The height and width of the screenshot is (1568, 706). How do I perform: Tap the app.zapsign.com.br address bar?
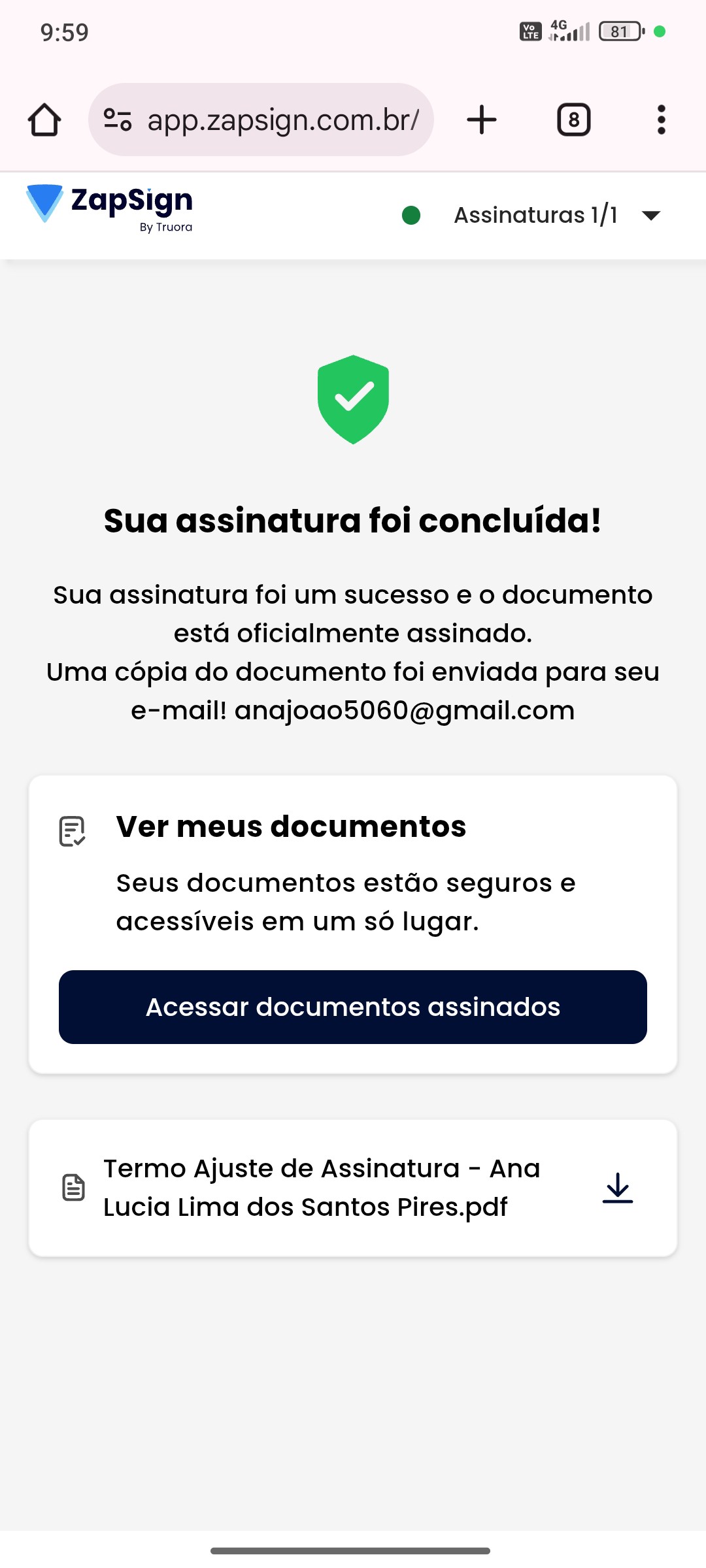click(282, 120)
